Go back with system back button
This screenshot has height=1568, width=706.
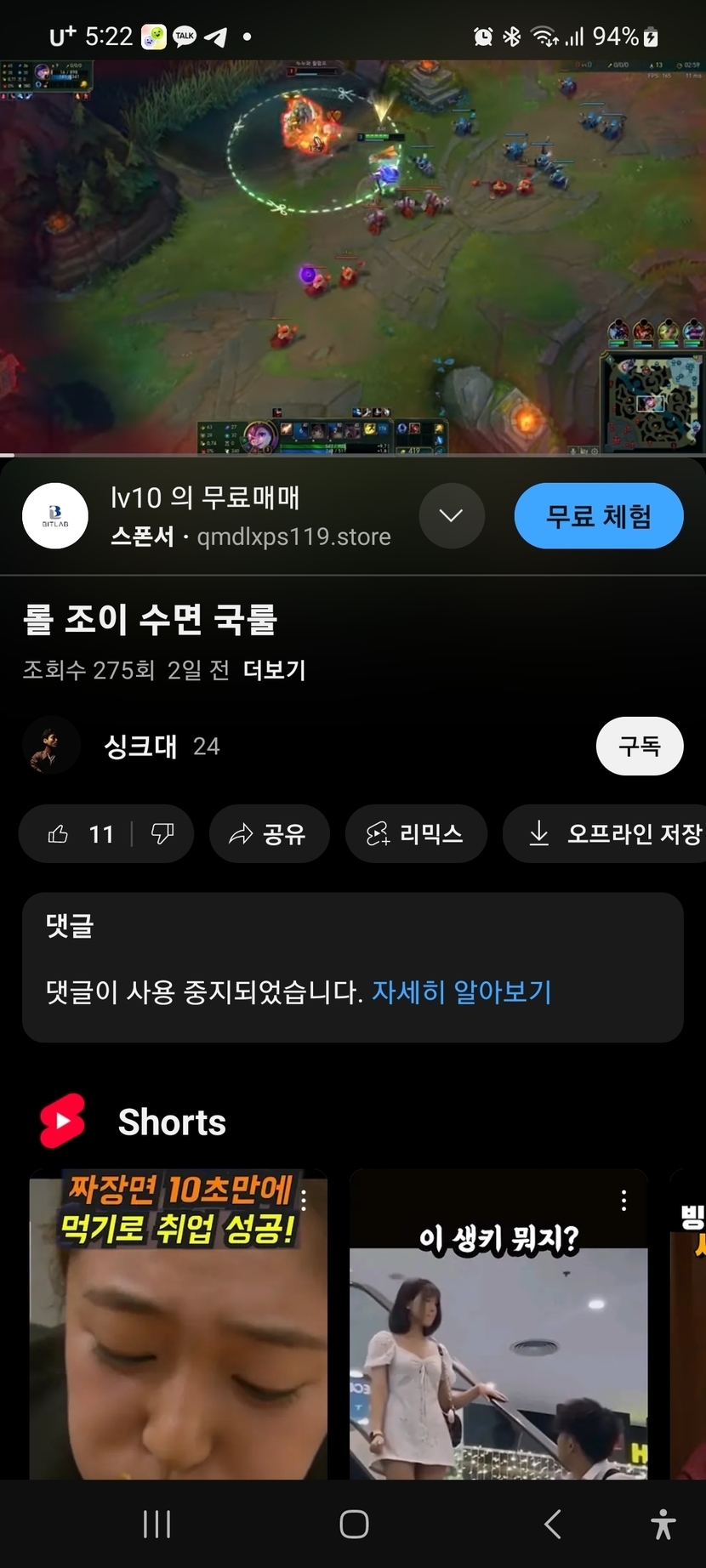coord(553,1525)
